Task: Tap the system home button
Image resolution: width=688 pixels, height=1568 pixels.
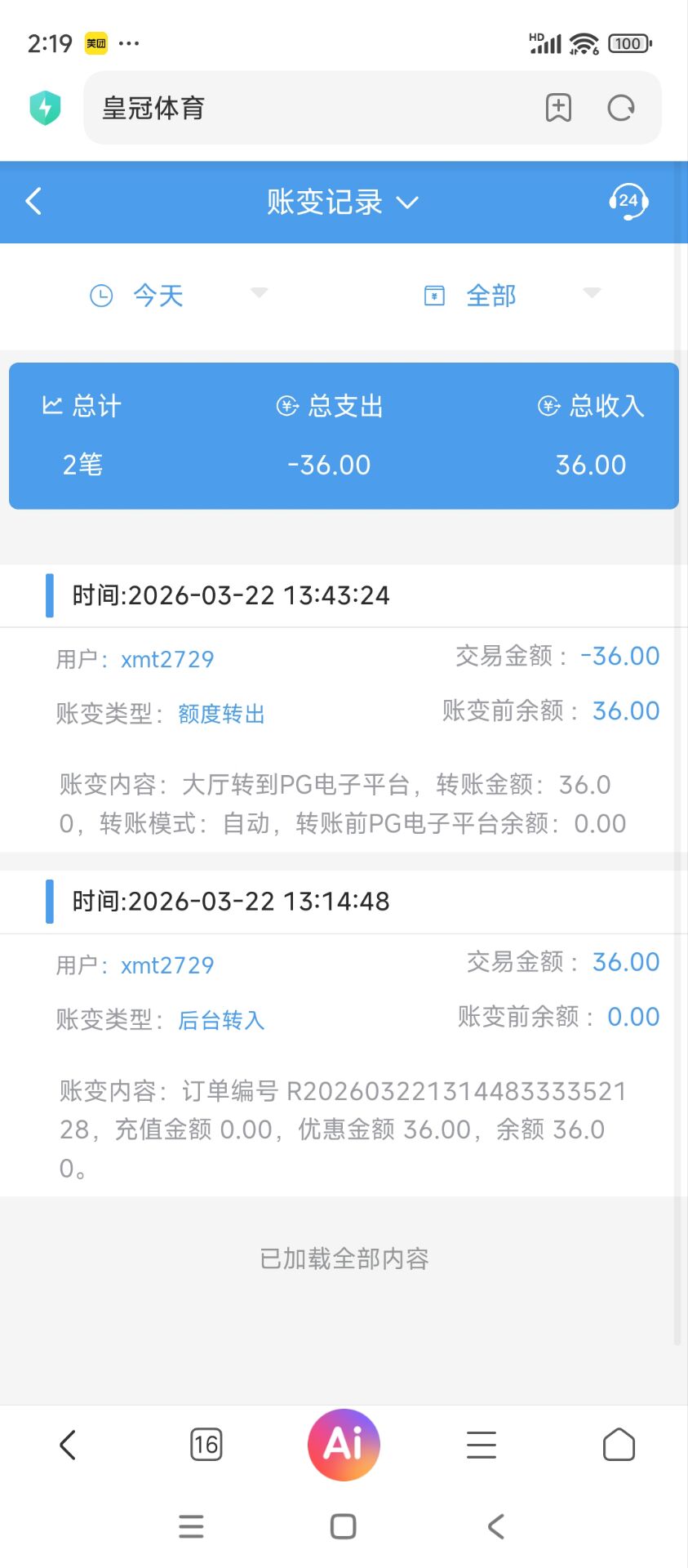Action: coord(344,1526)
